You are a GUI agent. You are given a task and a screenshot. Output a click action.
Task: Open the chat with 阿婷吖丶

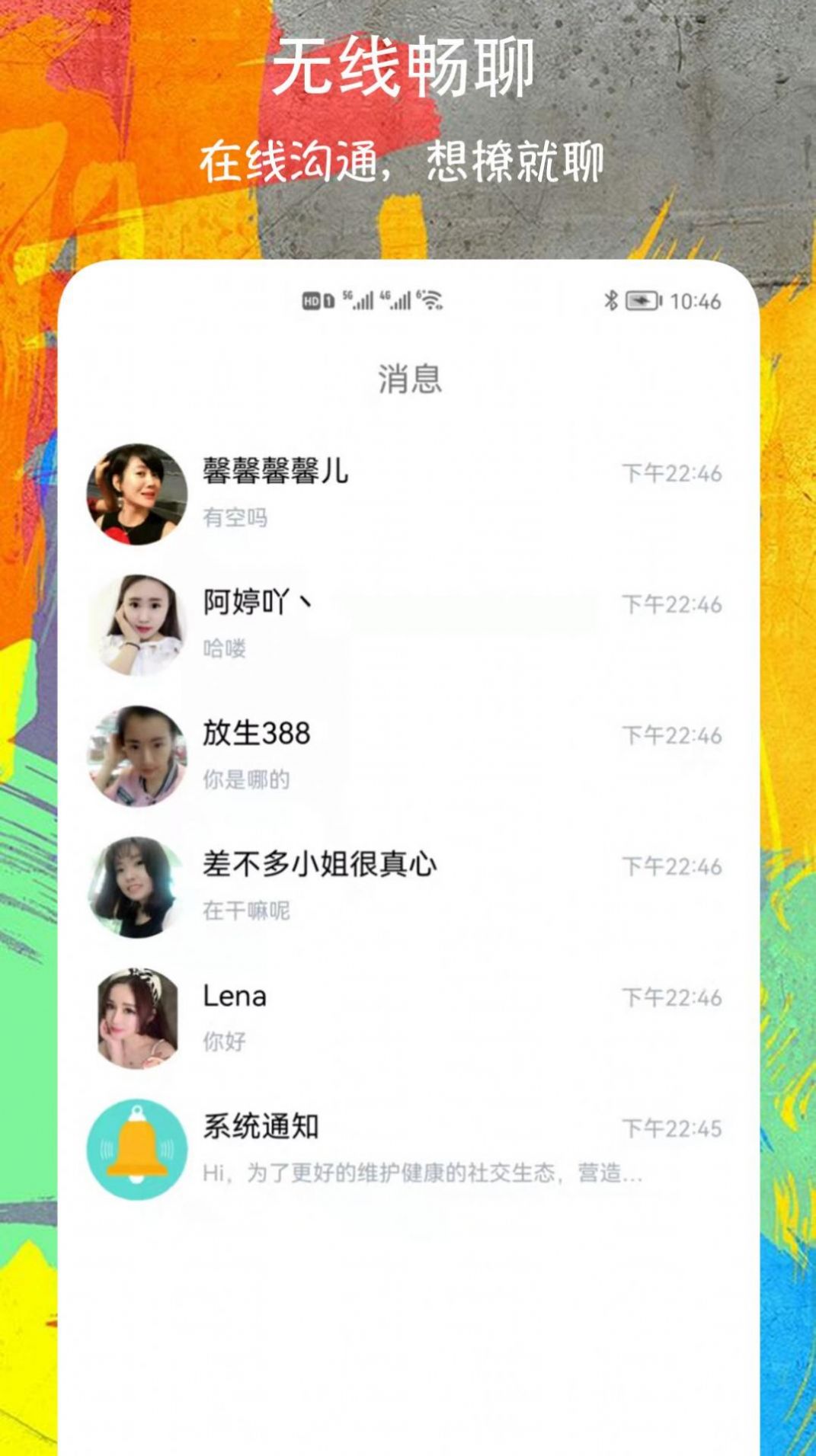pyautogui.click(x=381, y=616)
